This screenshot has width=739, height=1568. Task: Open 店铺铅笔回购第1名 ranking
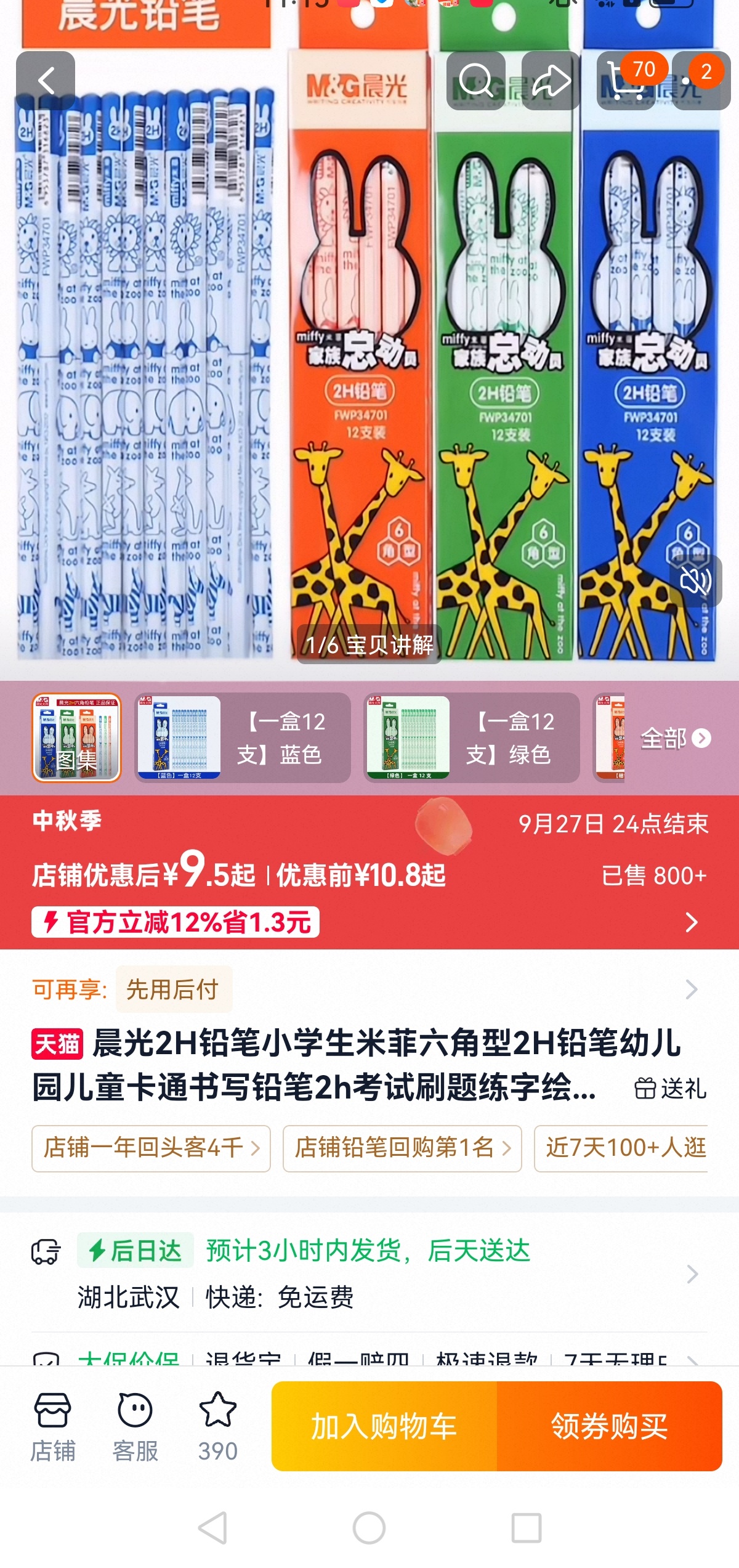click(x=402, y=1148)
